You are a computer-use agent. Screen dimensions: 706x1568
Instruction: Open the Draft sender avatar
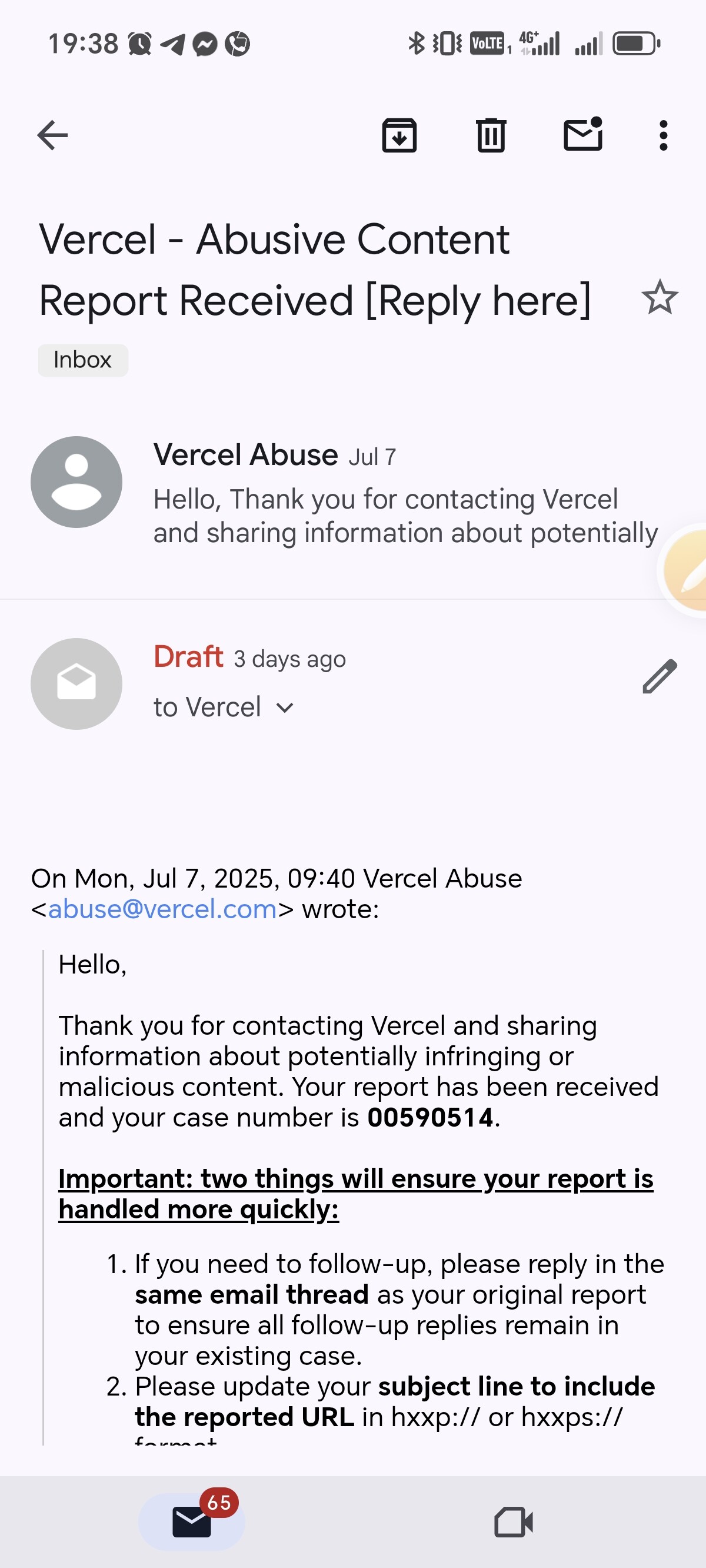(76, 683)
